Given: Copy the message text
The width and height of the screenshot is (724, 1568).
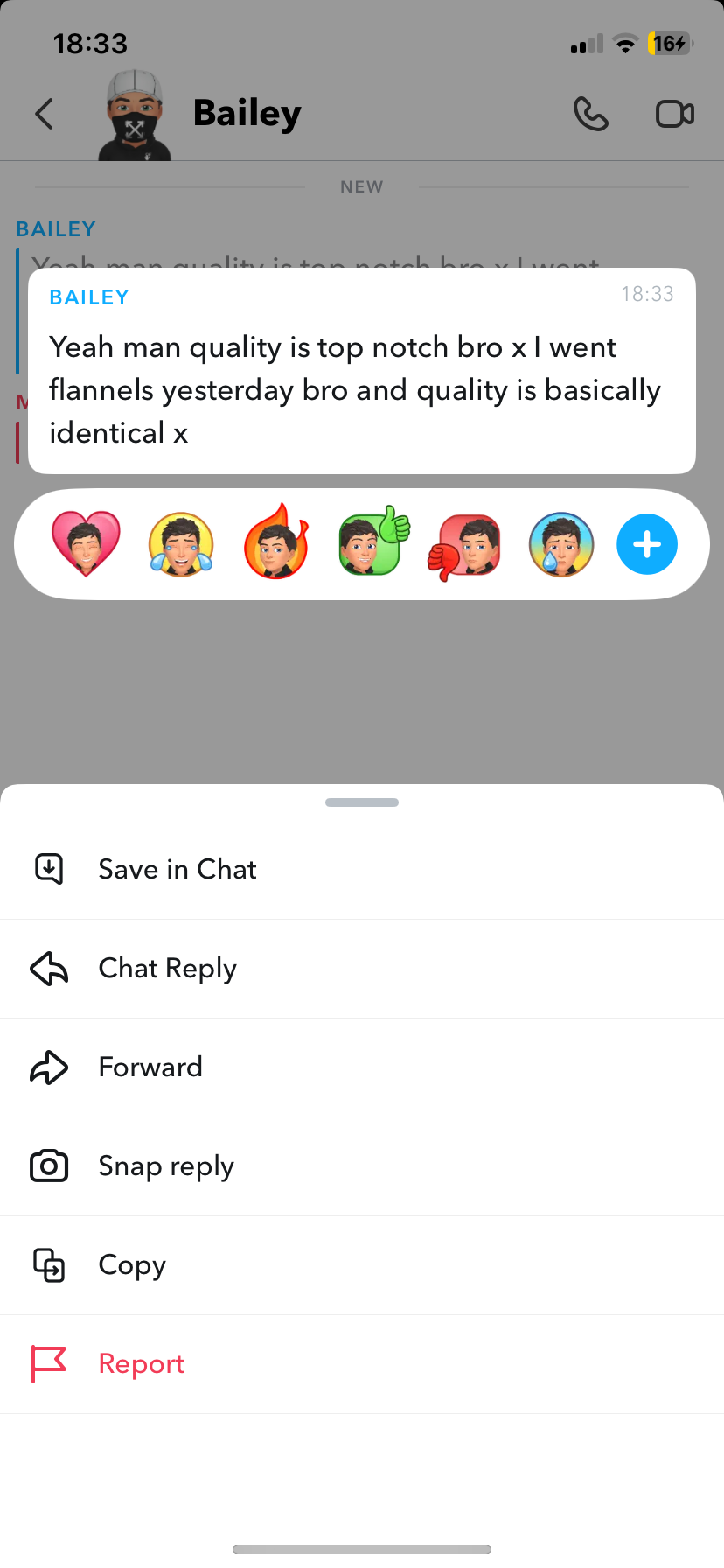Looking at the screenshot, I should [131, 1265].
